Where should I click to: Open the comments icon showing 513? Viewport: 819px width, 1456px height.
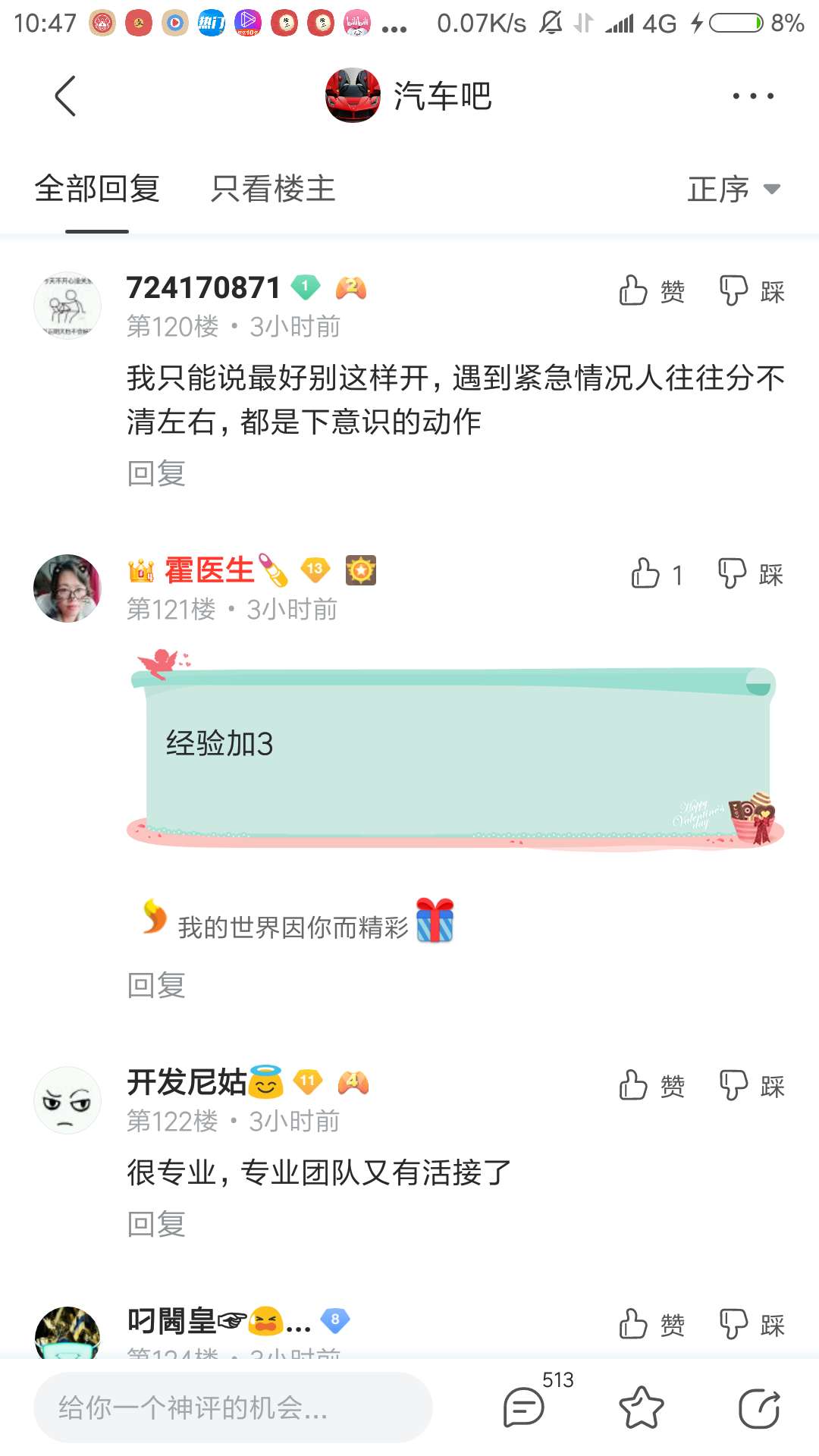[x=526, y=1407]
